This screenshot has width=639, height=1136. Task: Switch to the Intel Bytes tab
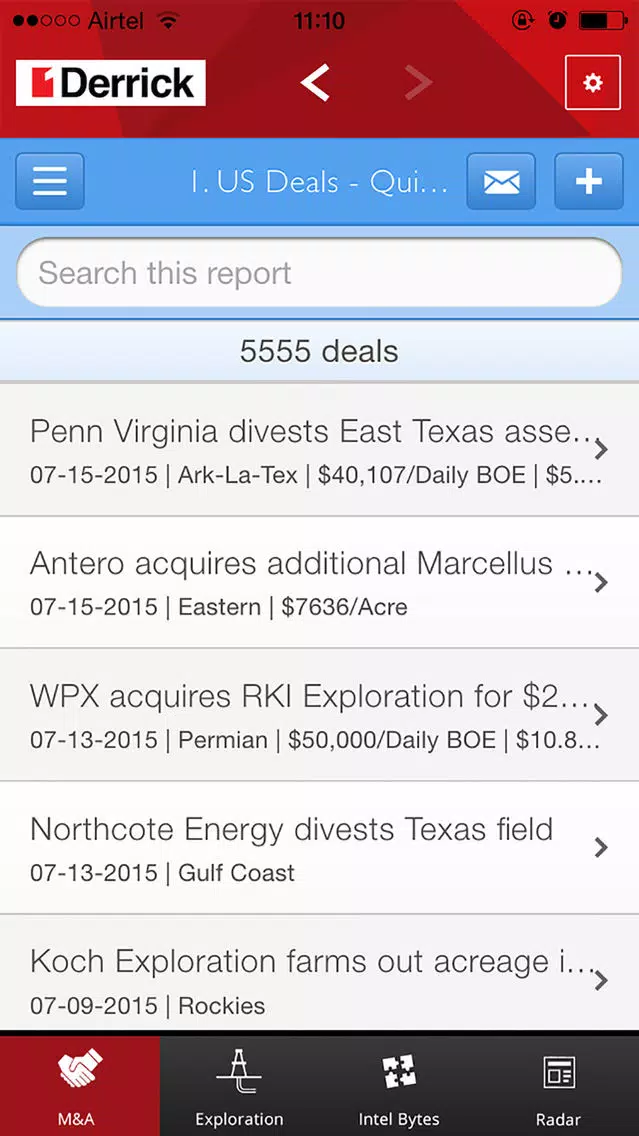point(399,1086)
